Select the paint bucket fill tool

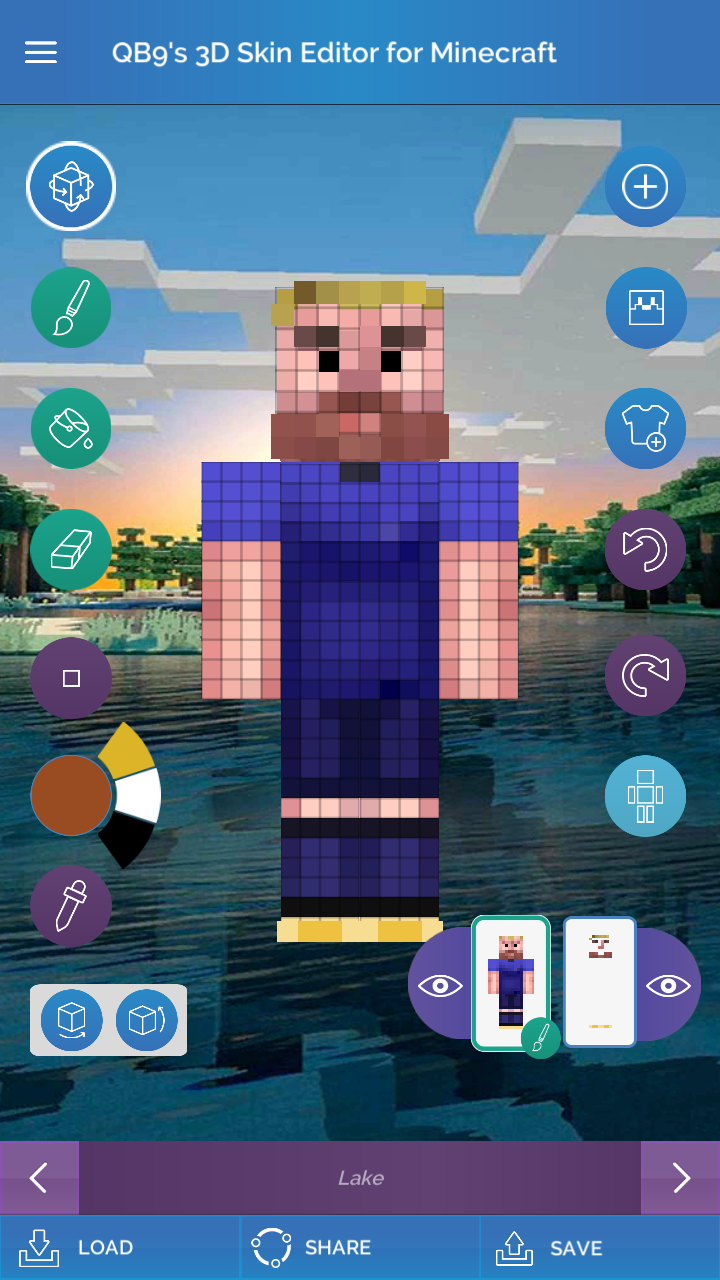click(71, 429)
